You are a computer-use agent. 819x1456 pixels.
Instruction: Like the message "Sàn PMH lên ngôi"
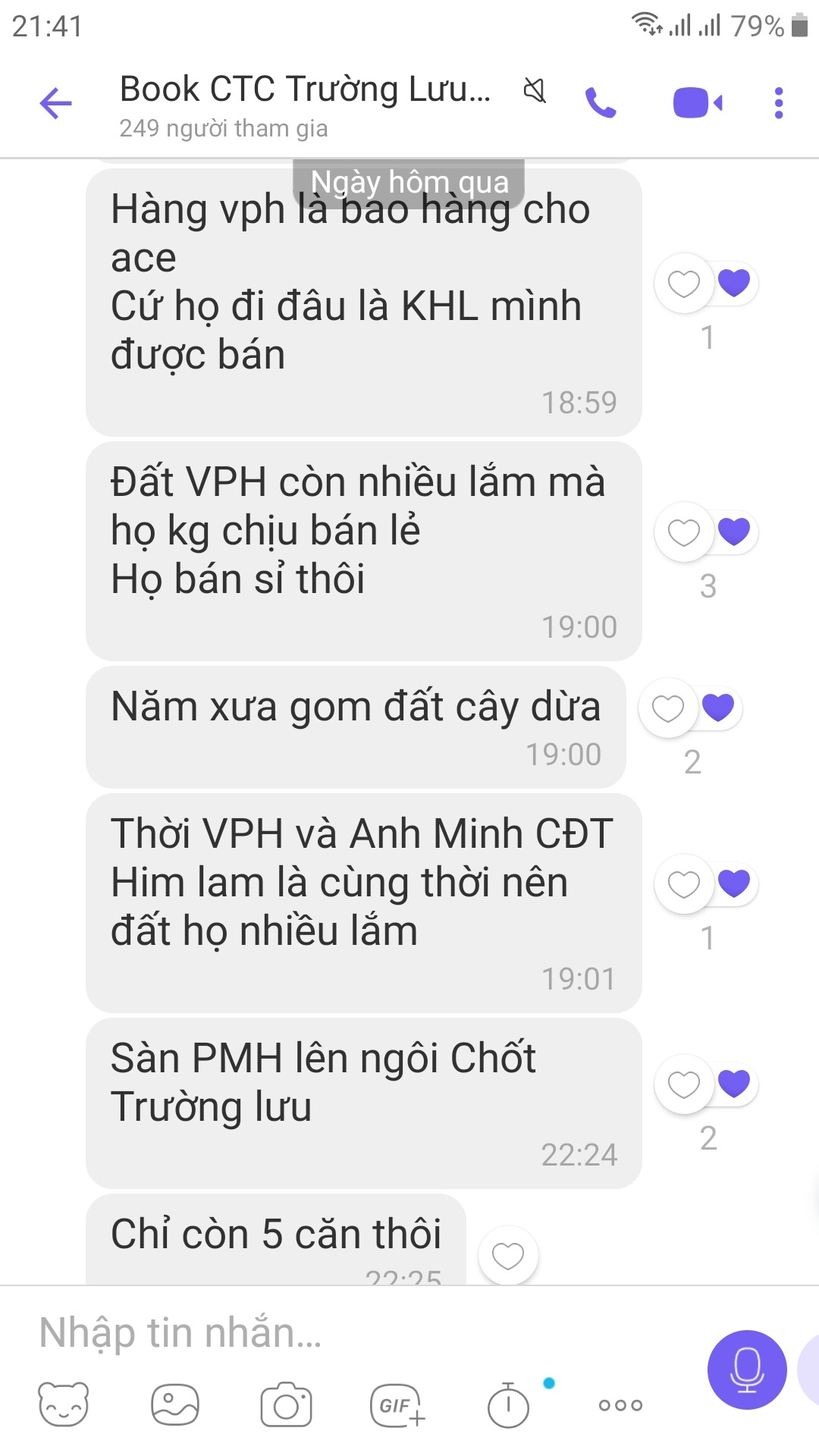click(683, 1084)
